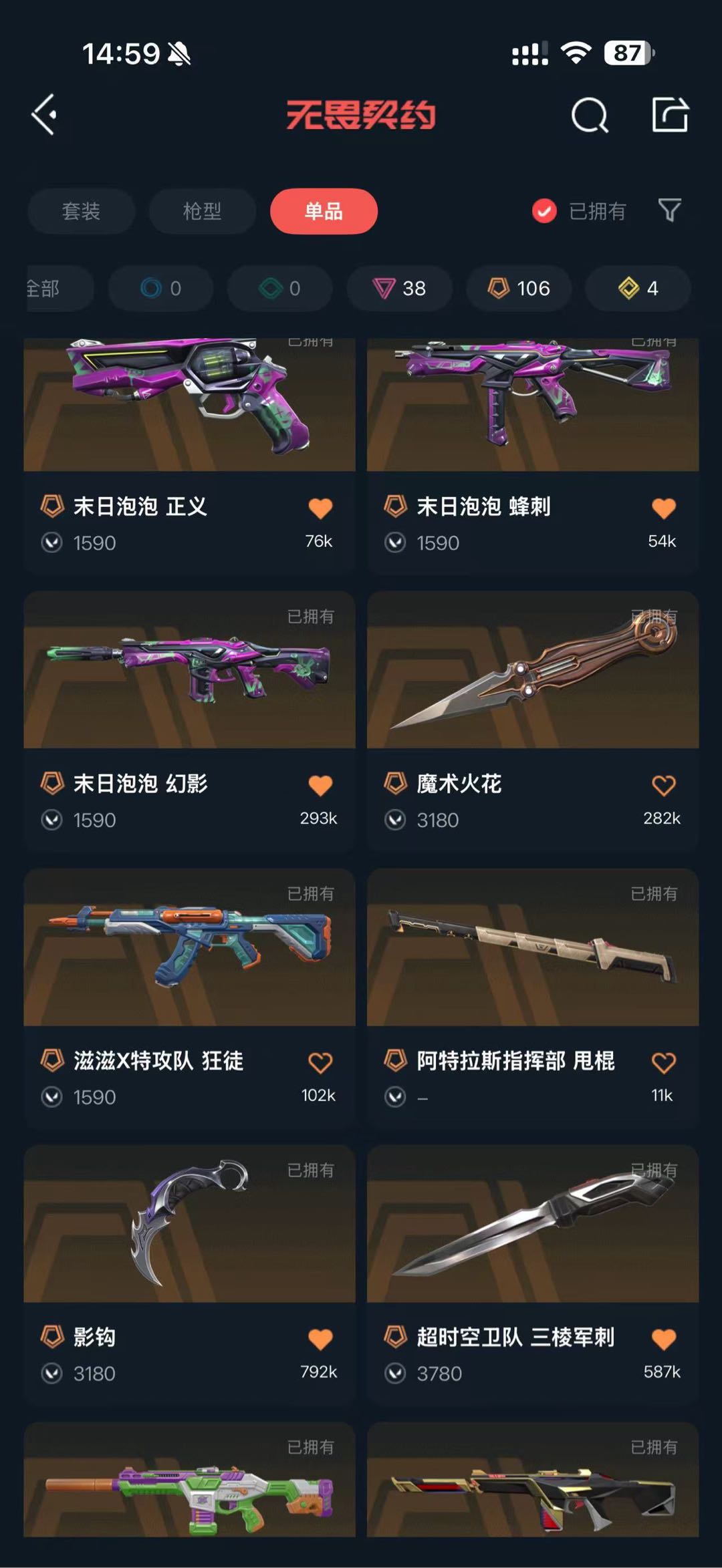The image size is (722, 1568).
Task: Open the 影钩 karambit skin card
Action: (x=189, y=1274)
